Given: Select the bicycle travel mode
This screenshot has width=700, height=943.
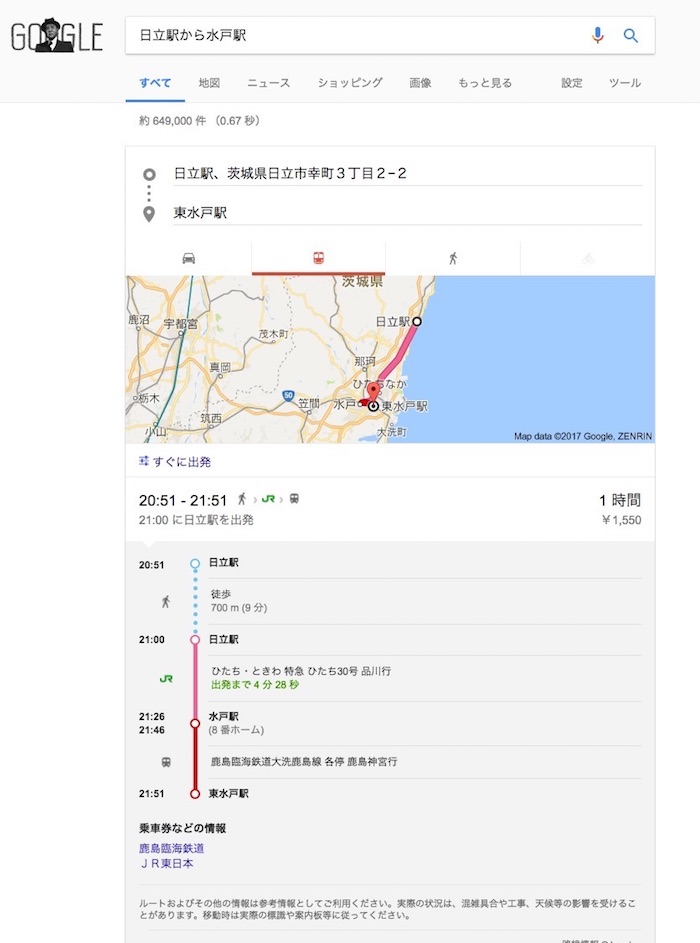Looking at the screenshot, I should pyautogui.click(x=588, y=258).
